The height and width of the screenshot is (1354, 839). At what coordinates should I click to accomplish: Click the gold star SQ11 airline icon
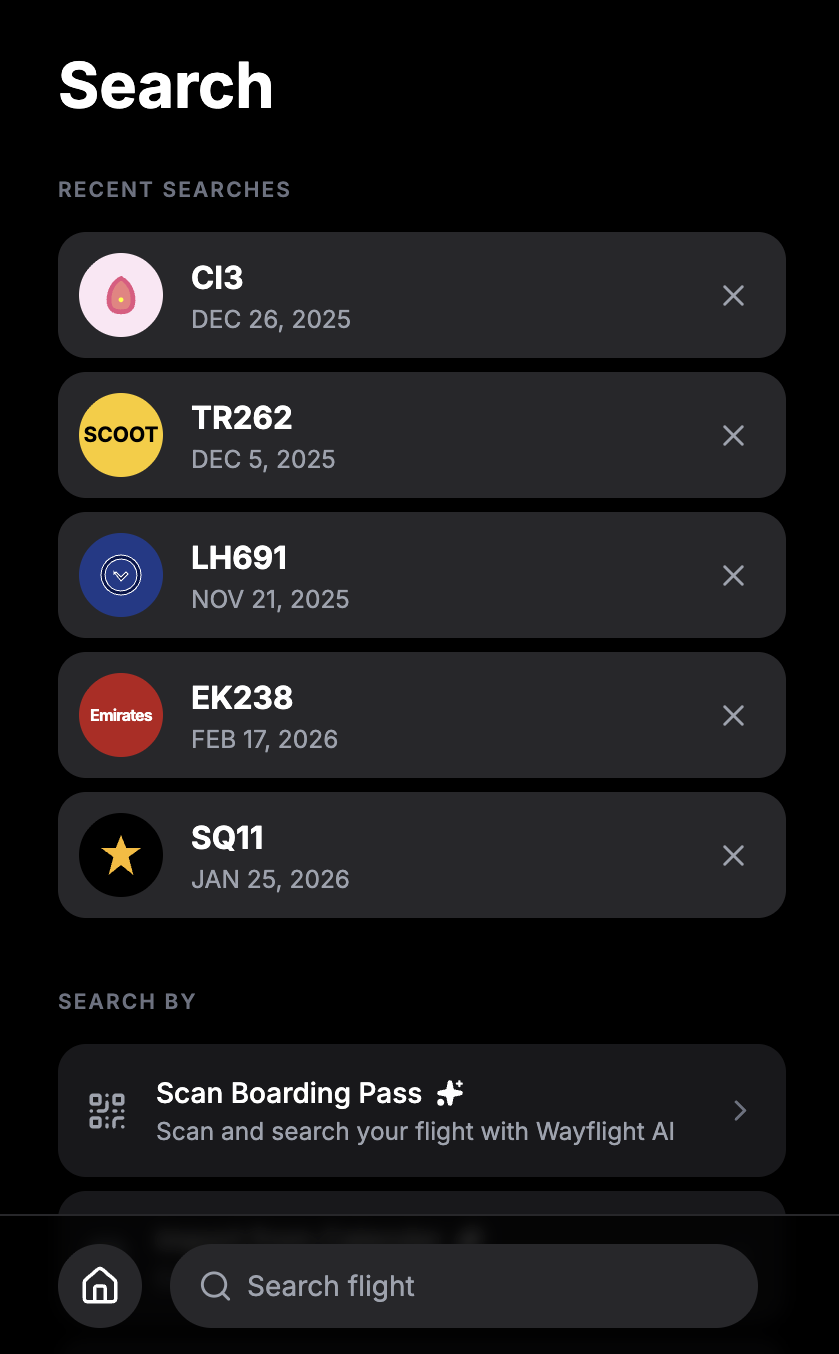pyautogui.click(x=121, y=855)
